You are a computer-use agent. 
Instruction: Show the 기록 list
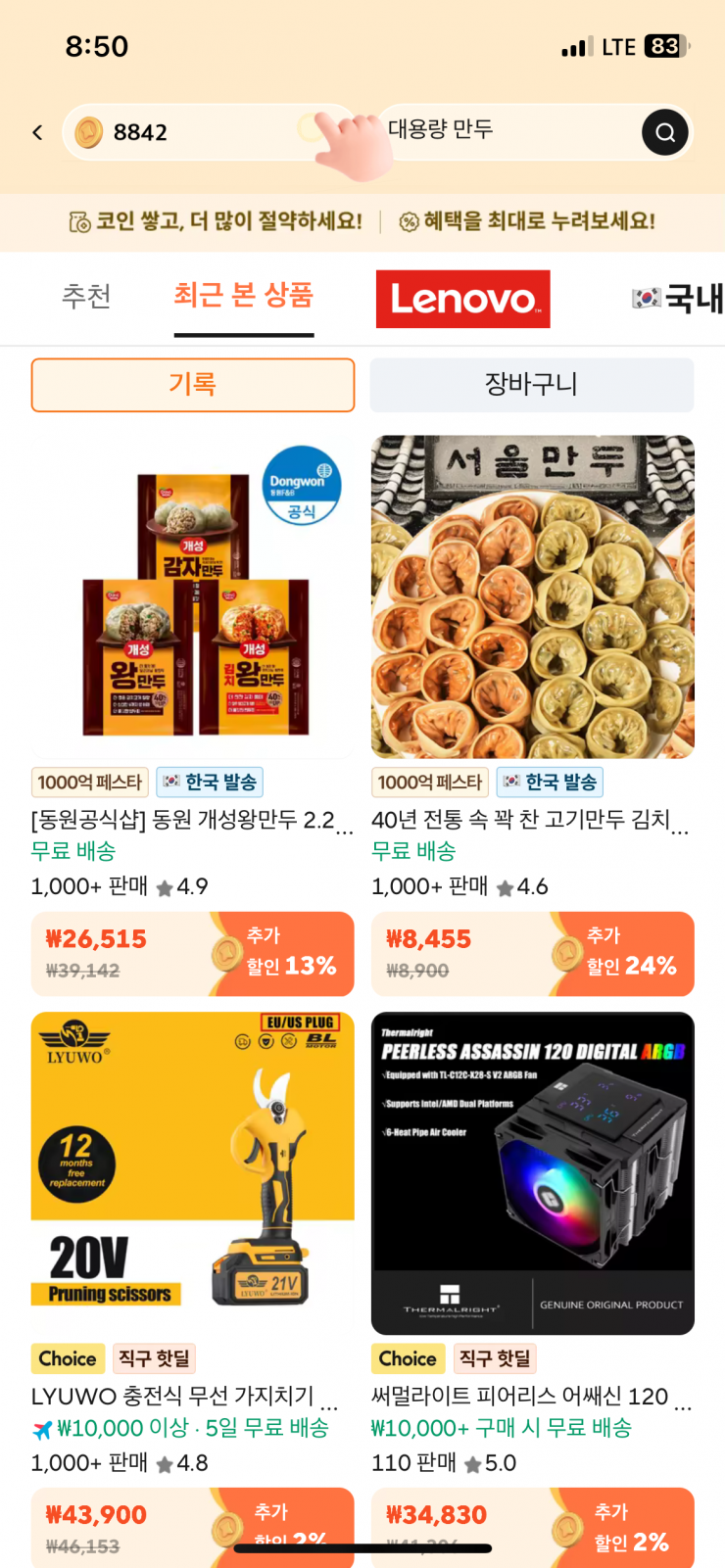(192, 385)
